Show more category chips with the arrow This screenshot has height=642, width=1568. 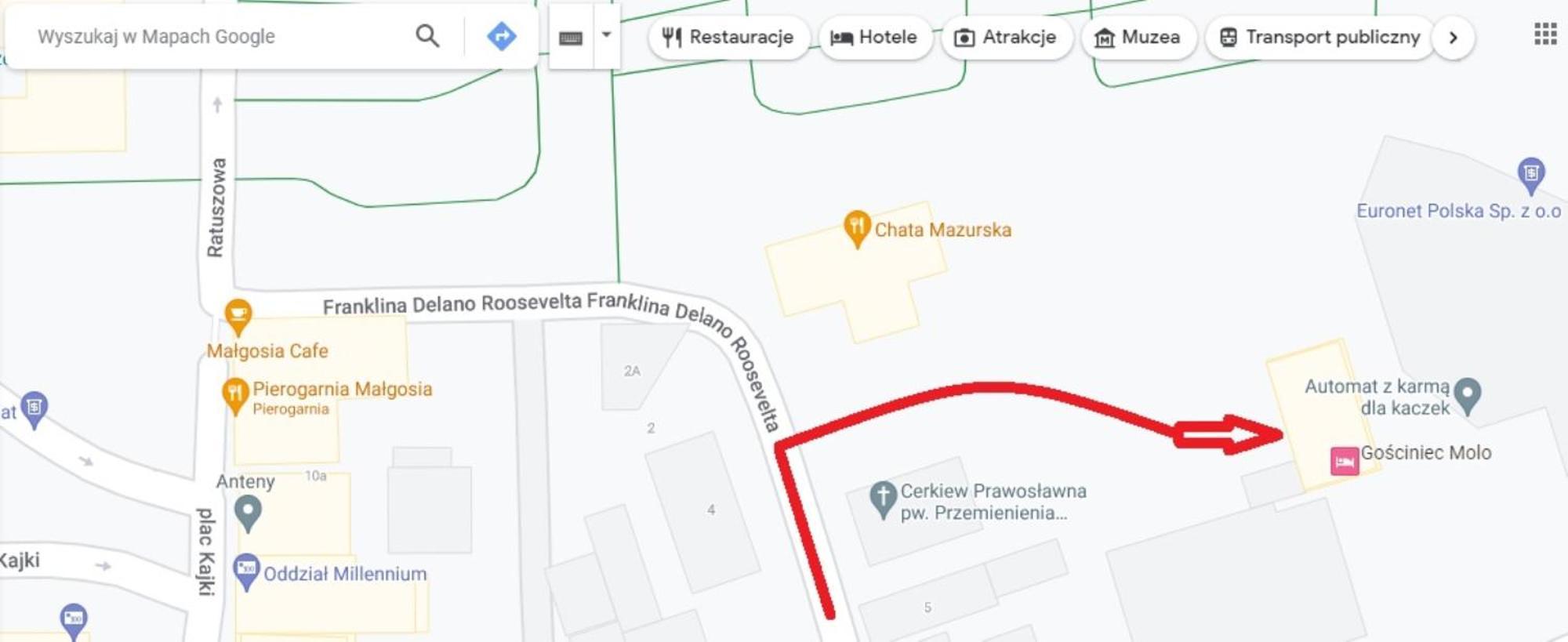[x=1453, y=38]
